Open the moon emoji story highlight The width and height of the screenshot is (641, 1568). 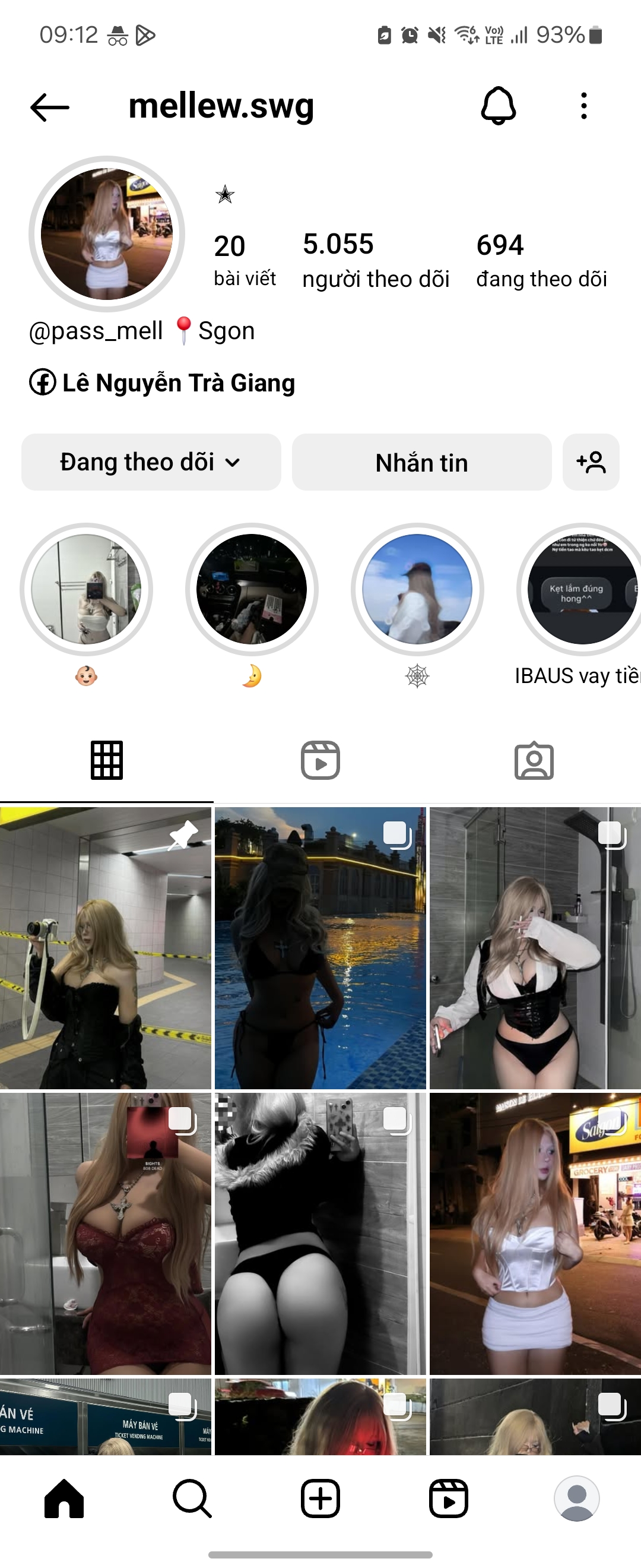(252, 589)
